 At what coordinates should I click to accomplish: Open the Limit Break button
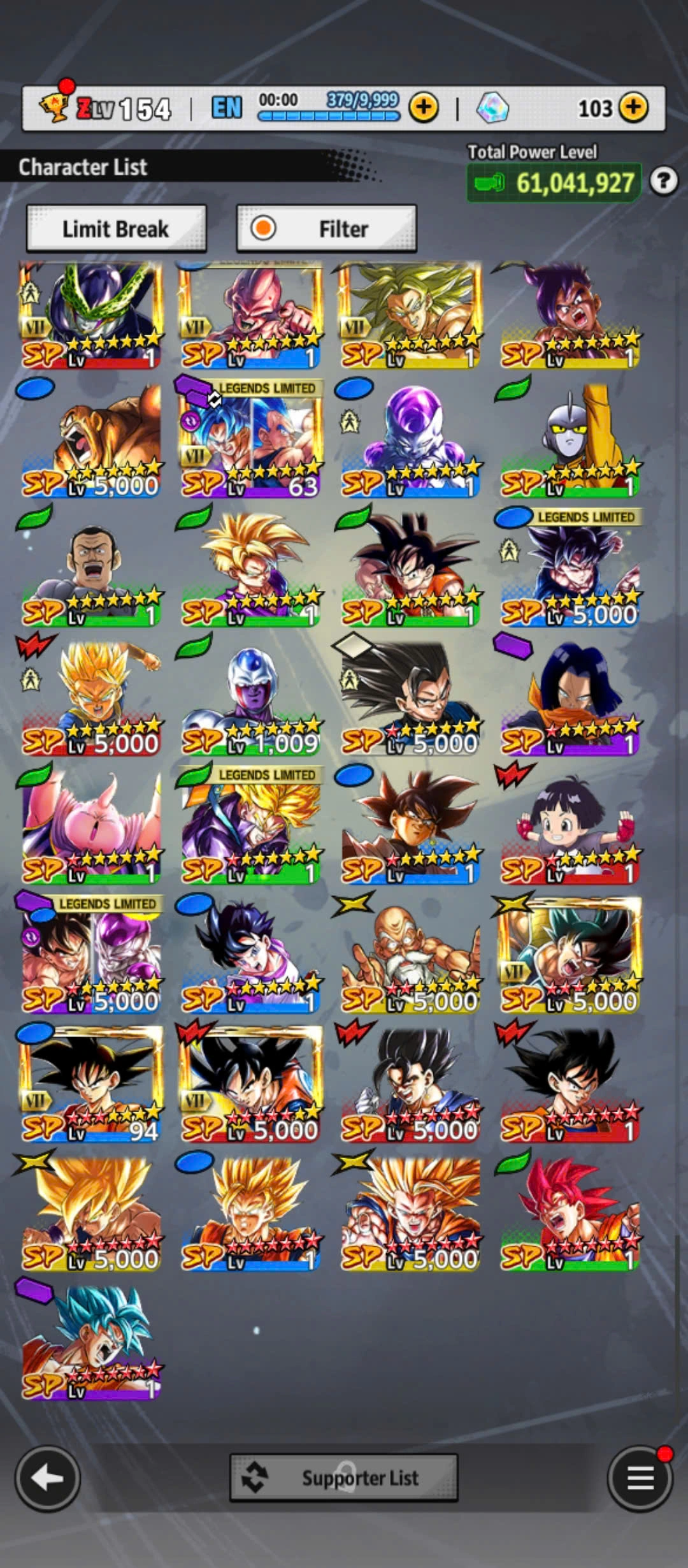[x=116, y=228]
